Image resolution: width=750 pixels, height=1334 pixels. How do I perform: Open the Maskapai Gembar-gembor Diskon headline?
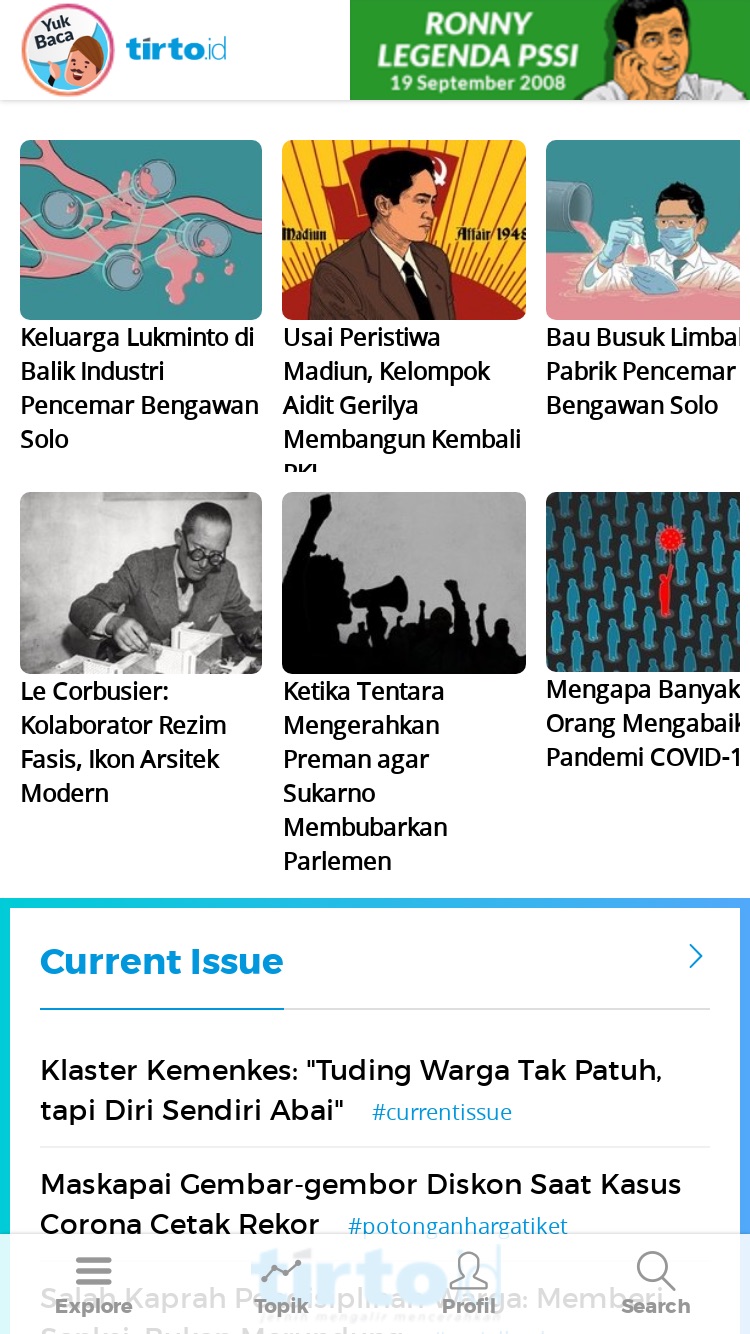360,1204
